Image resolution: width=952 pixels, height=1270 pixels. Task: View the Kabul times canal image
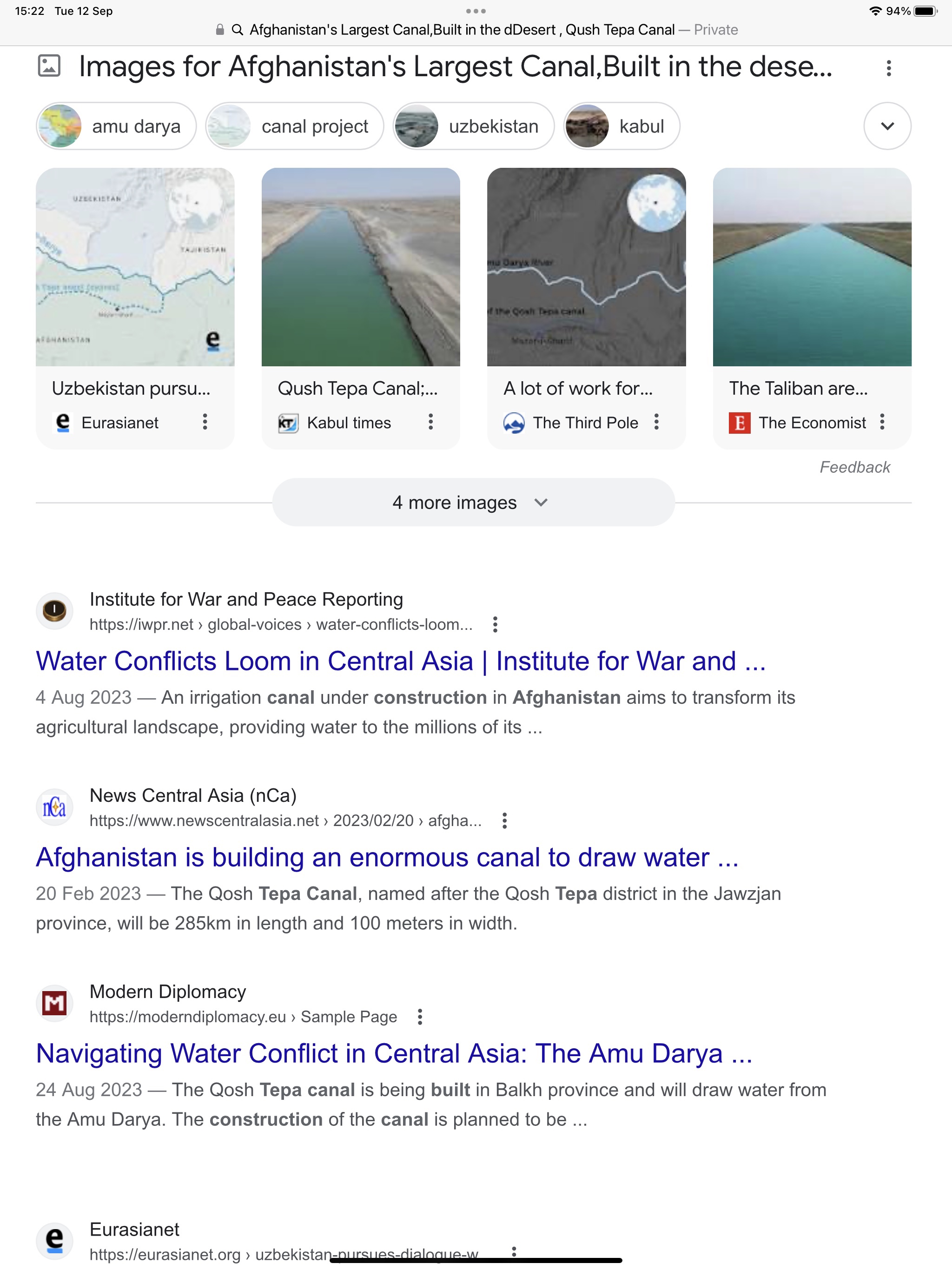361,268
